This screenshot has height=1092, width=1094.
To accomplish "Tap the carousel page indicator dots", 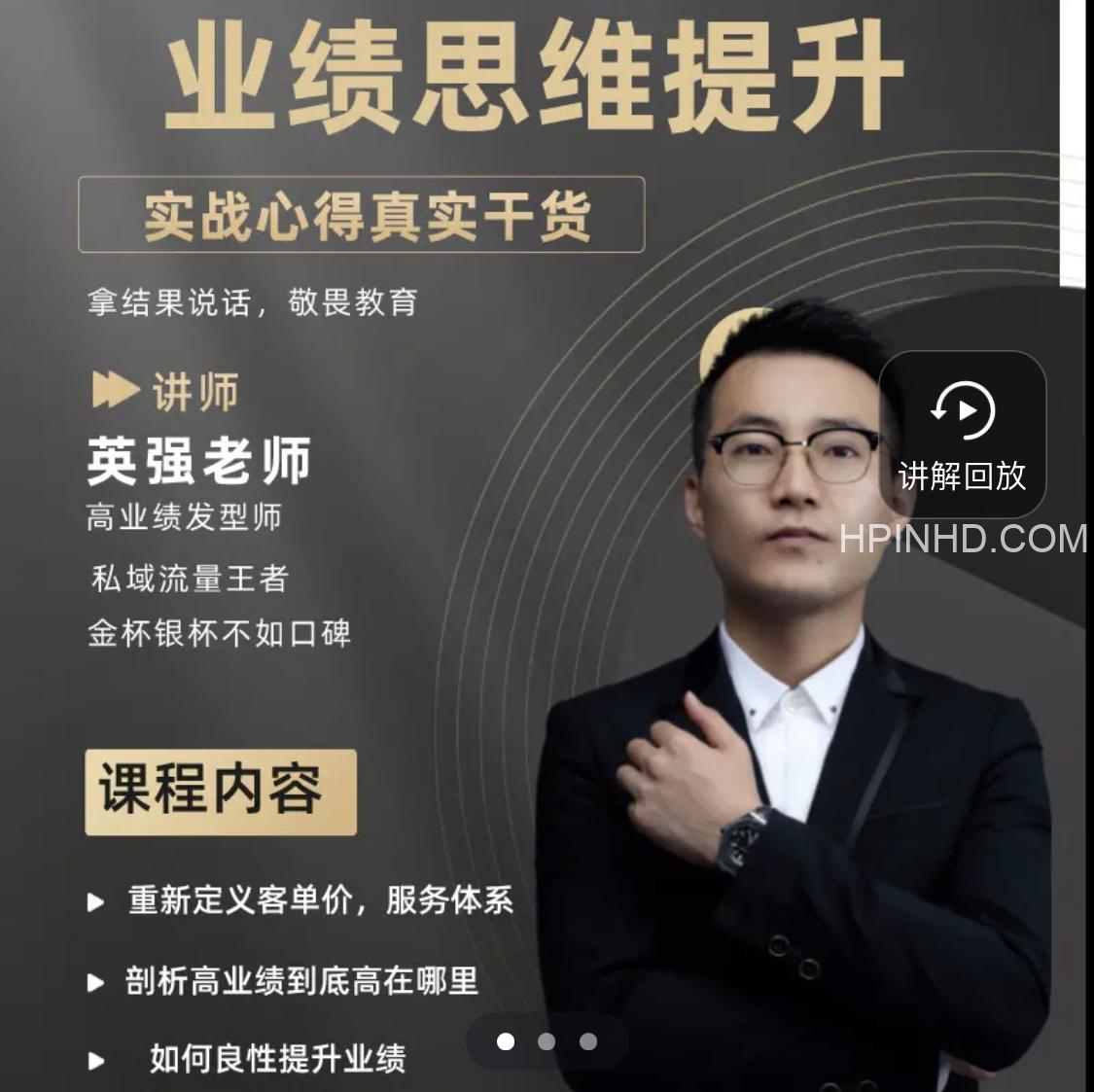I will coord(547,1041).
